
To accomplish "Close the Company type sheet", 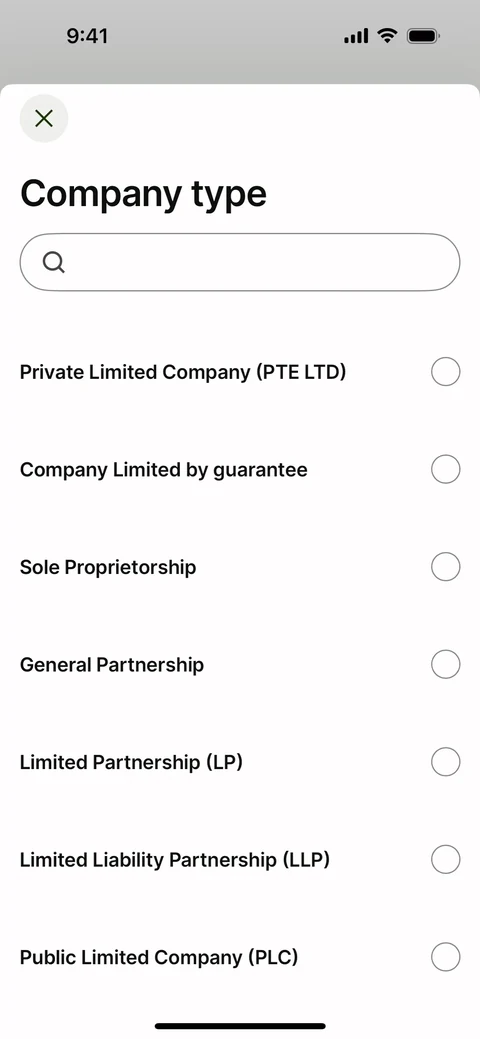I will click(44, 119).
